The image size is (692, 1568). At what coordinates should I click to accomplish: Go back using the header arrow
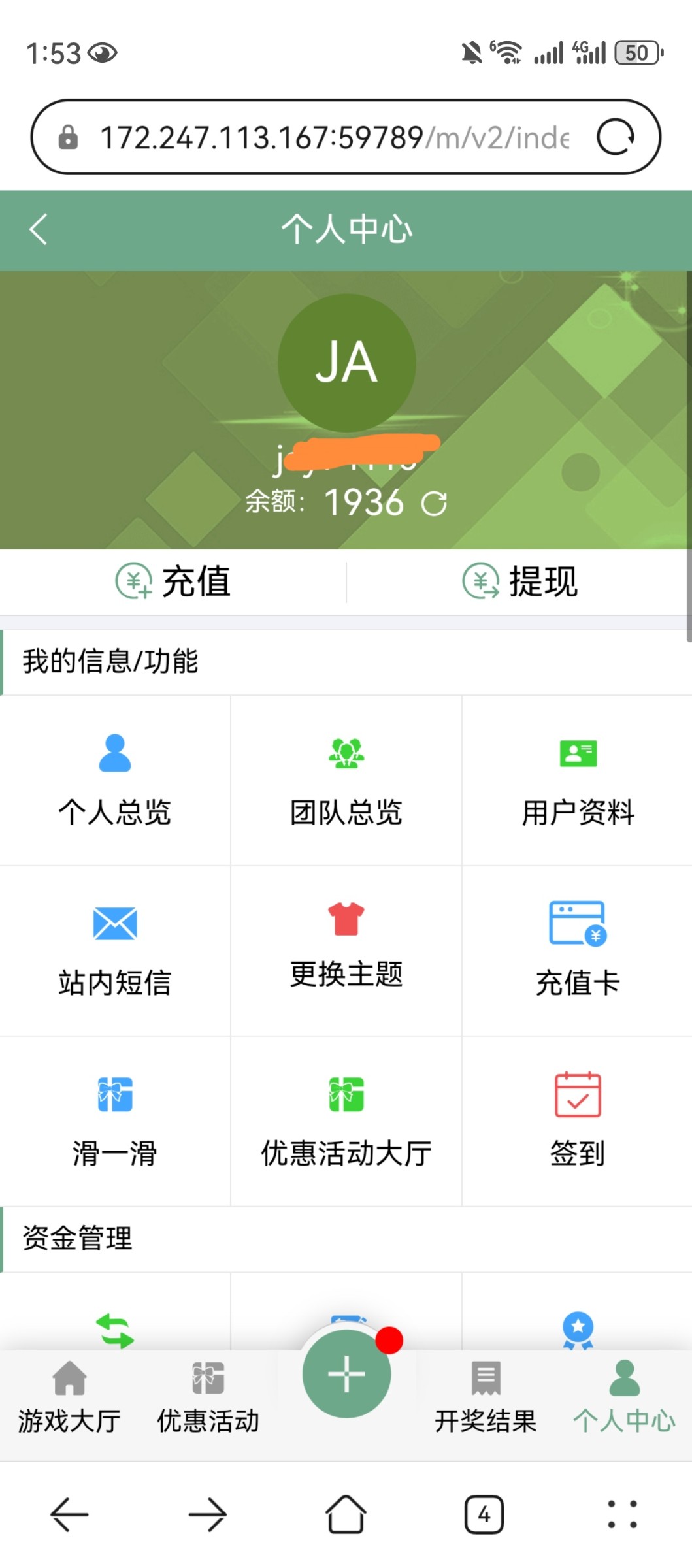point(39,229)
